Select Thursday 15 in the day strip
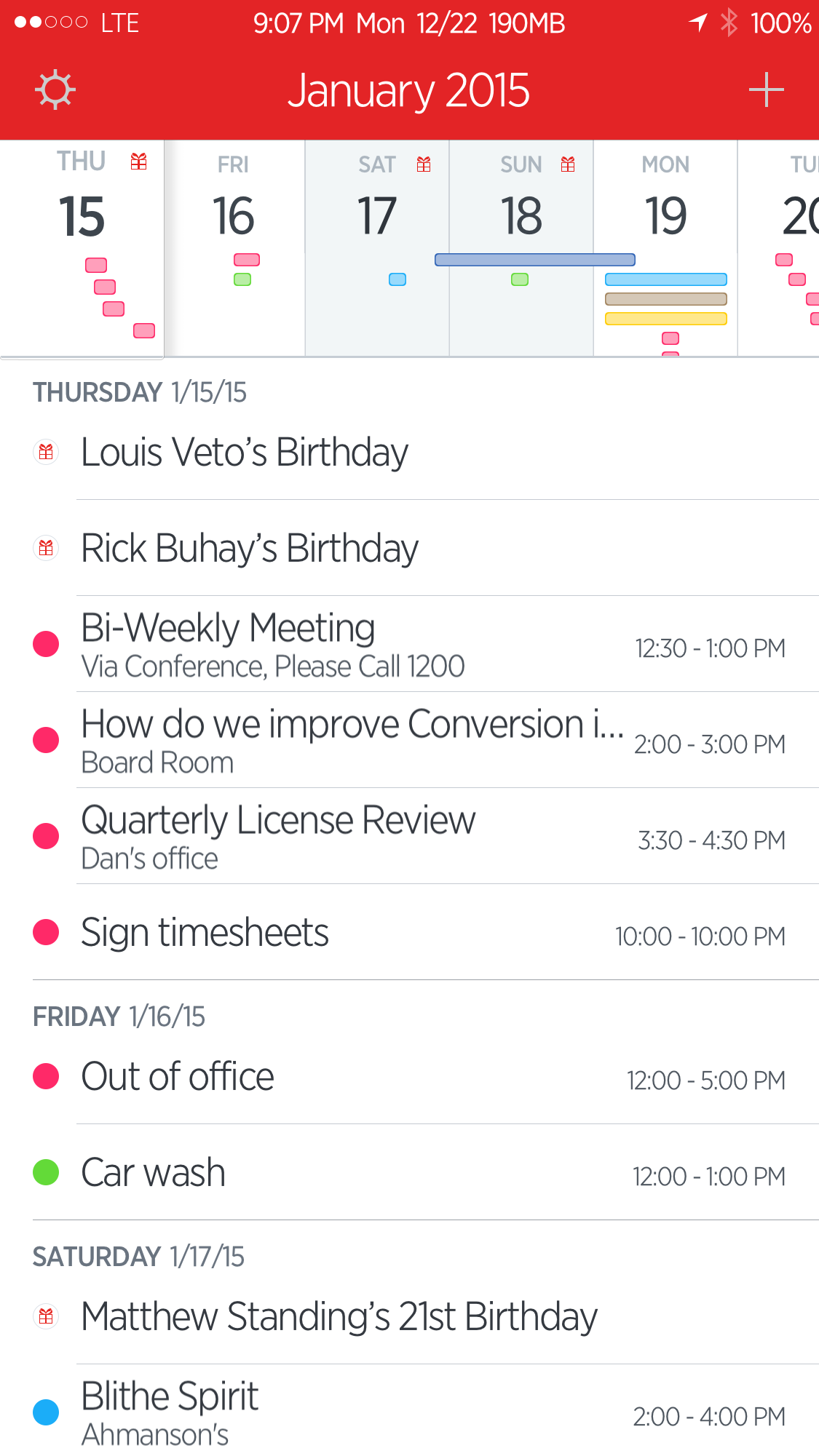 click(x=82, y=248)
